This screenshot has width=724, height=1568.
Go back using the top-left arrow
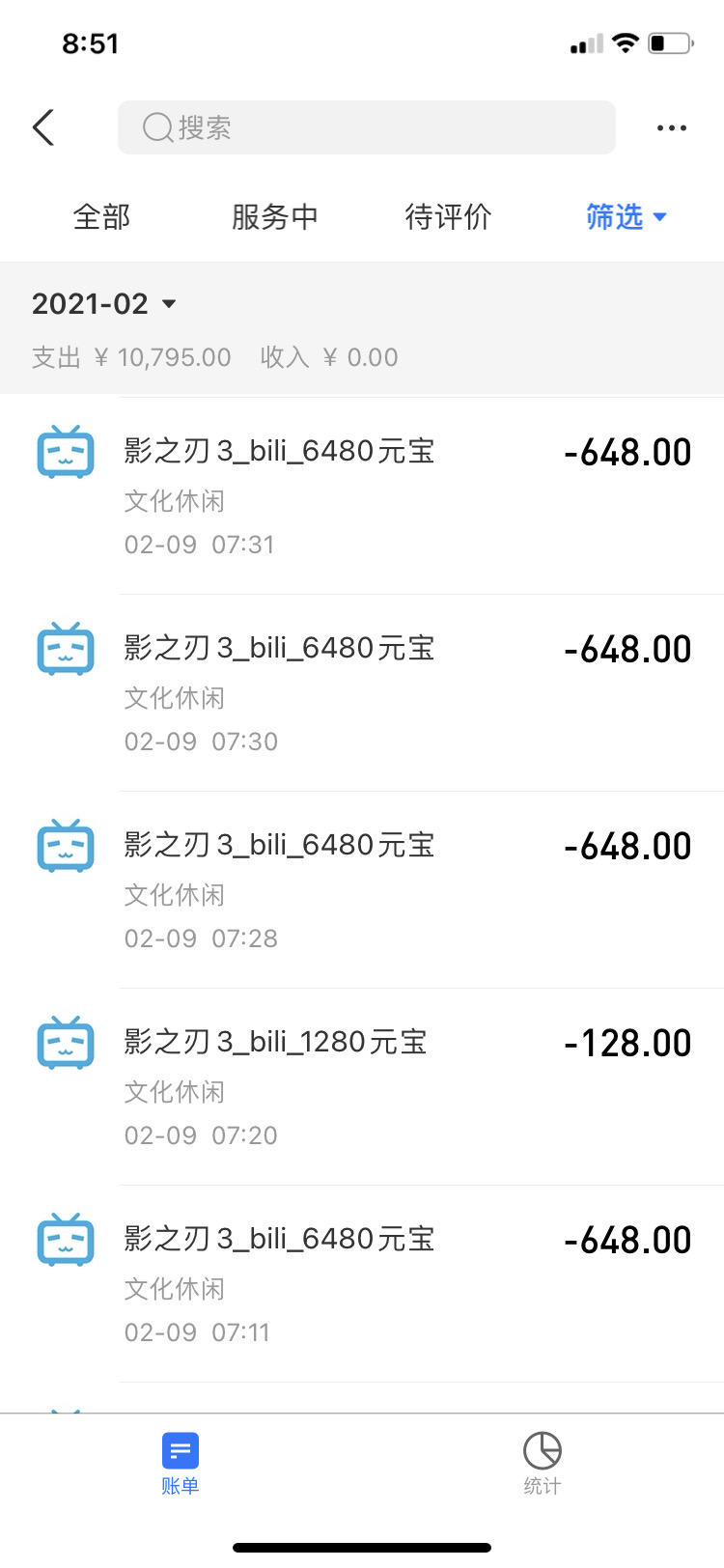[43, 127]
